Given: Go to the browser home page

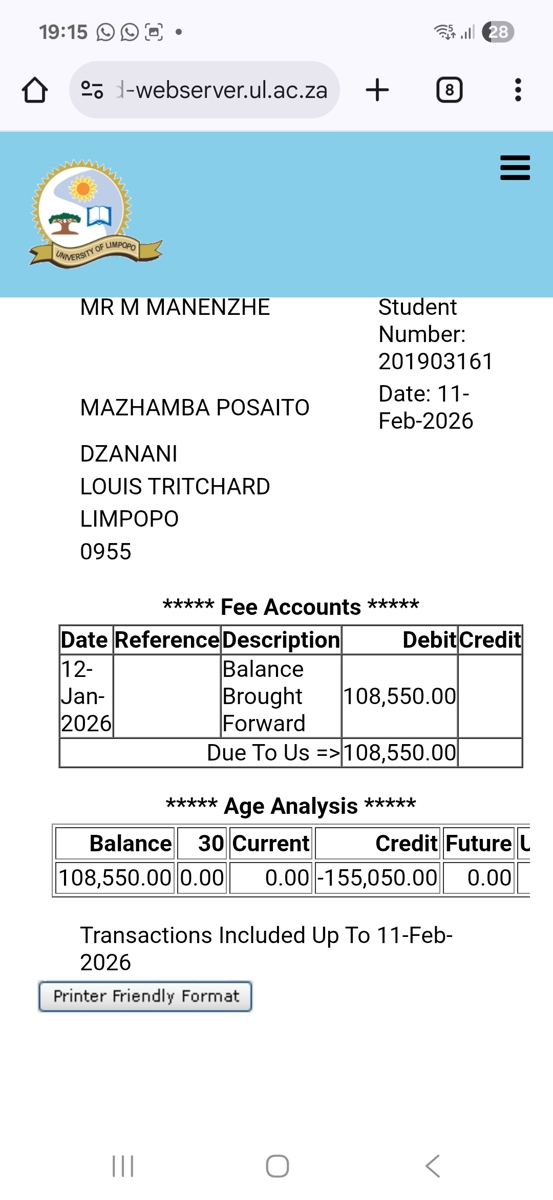Looking at the screenshot, I should pyautogui.click(x=35, y=90).
